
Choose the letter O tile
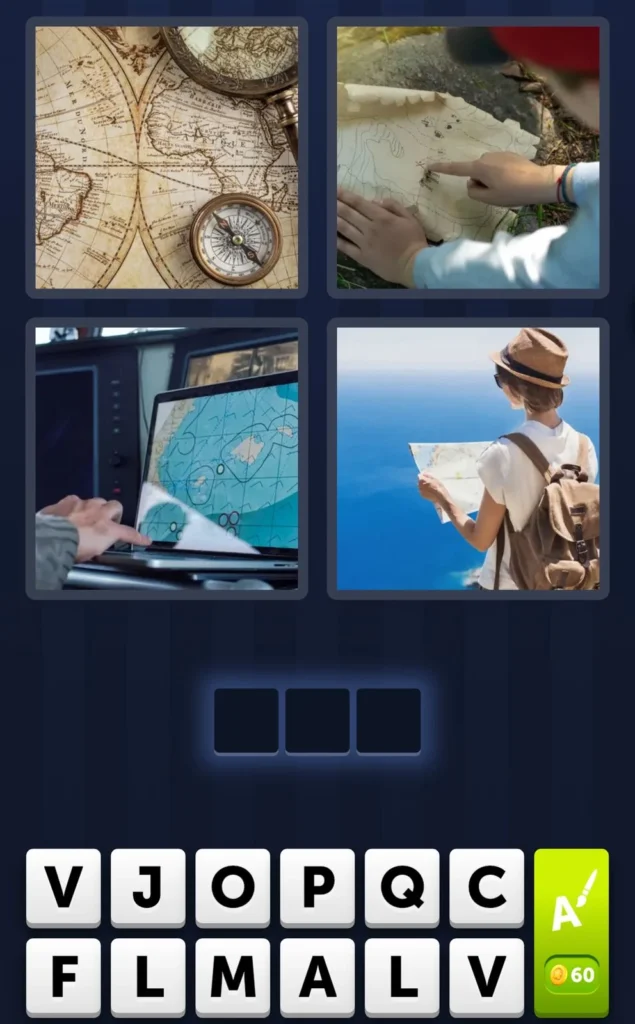(x=232, y=888)
